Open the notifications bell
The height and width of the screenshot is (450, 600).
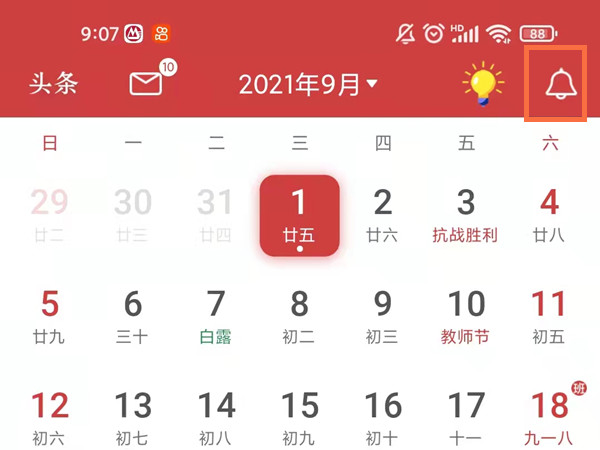pyautogui.click(x=561, y=84)
